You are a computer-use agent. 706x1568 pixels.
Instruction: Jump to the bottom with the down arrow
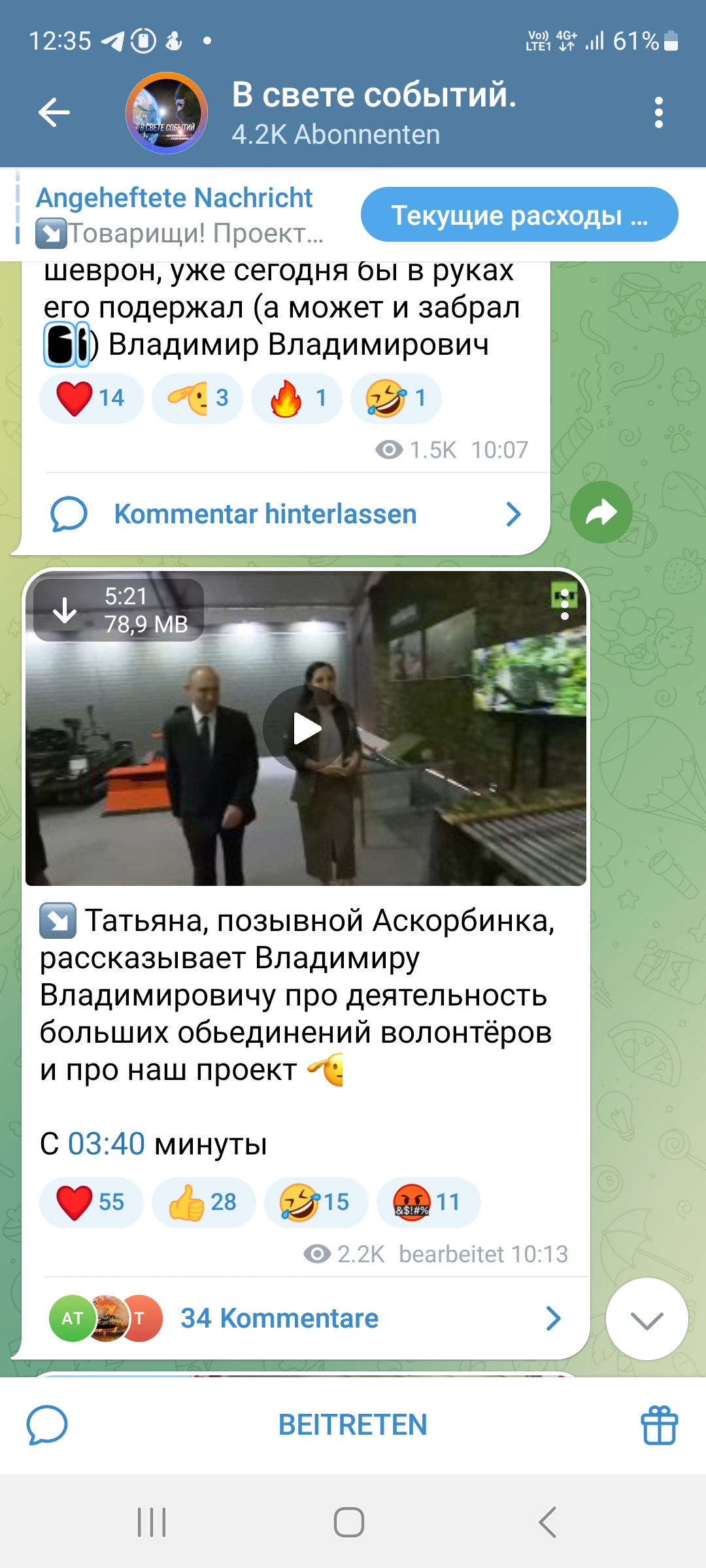647,1320
